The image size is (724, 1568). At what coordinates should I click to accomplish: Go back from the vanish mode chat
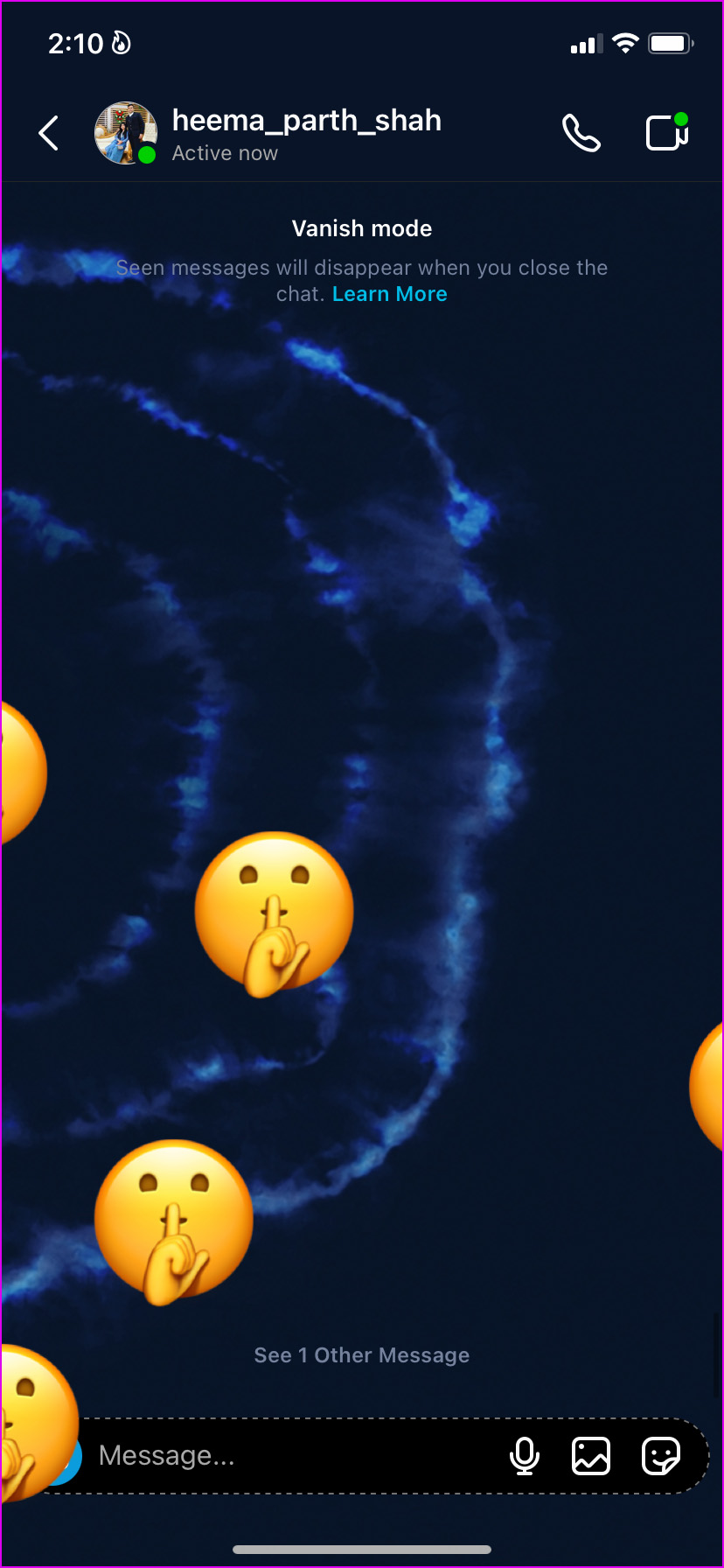click(49, 133)
